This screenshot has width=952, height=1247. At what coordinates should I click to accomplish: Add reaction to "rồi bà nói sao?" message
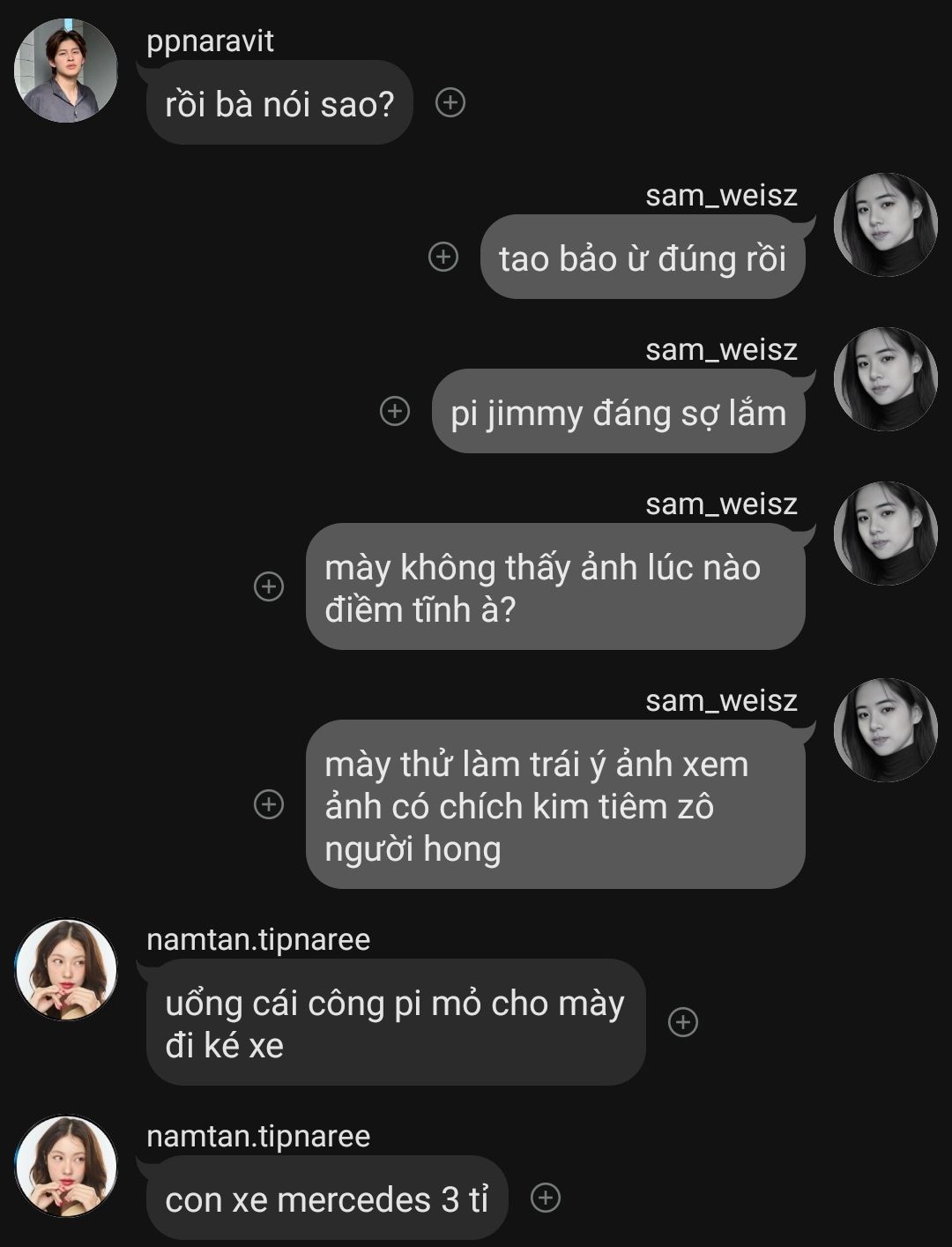(450, 103)
